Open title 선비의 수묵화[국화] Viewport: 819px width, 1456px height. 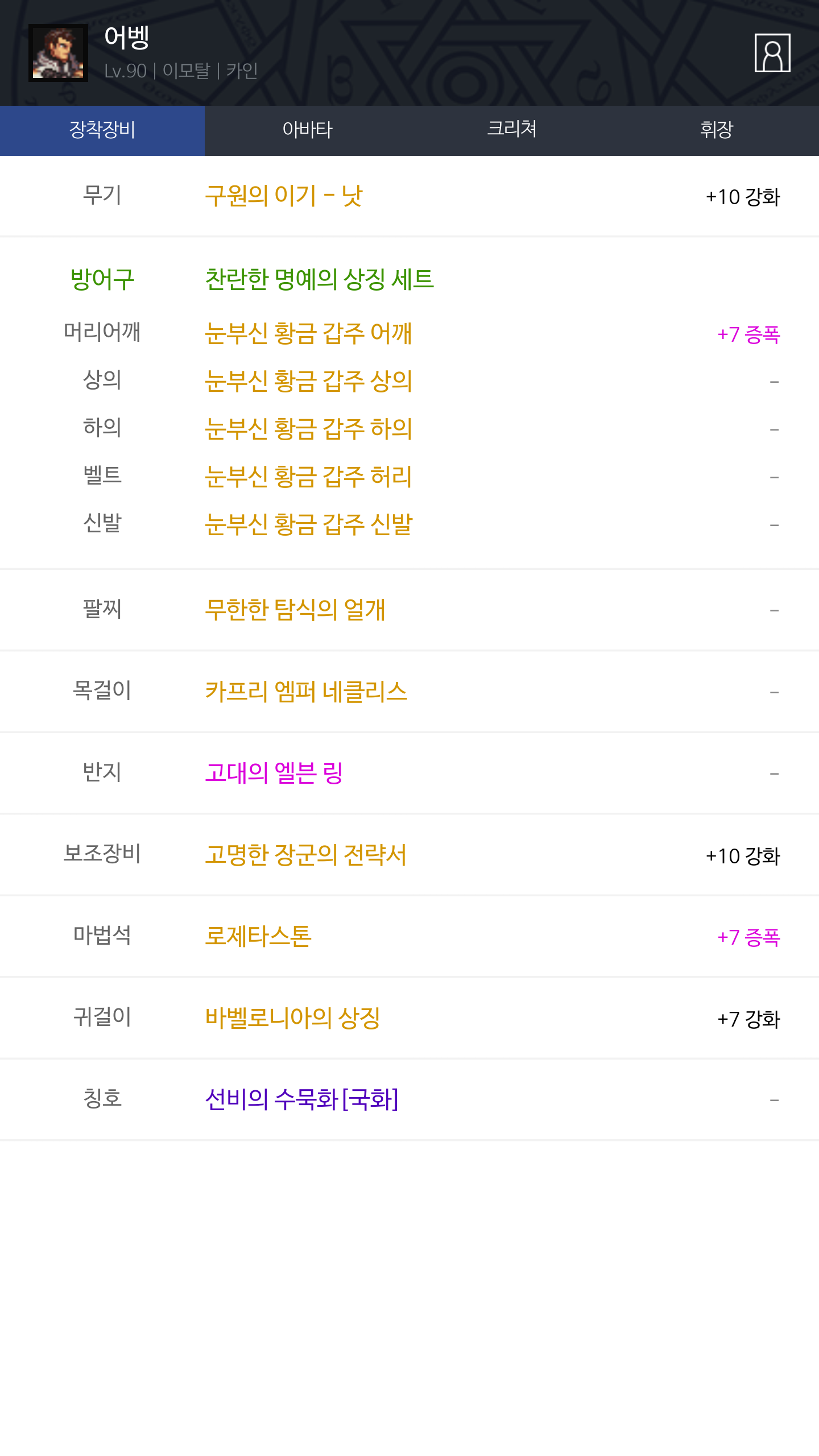(x=301, y=1099)
